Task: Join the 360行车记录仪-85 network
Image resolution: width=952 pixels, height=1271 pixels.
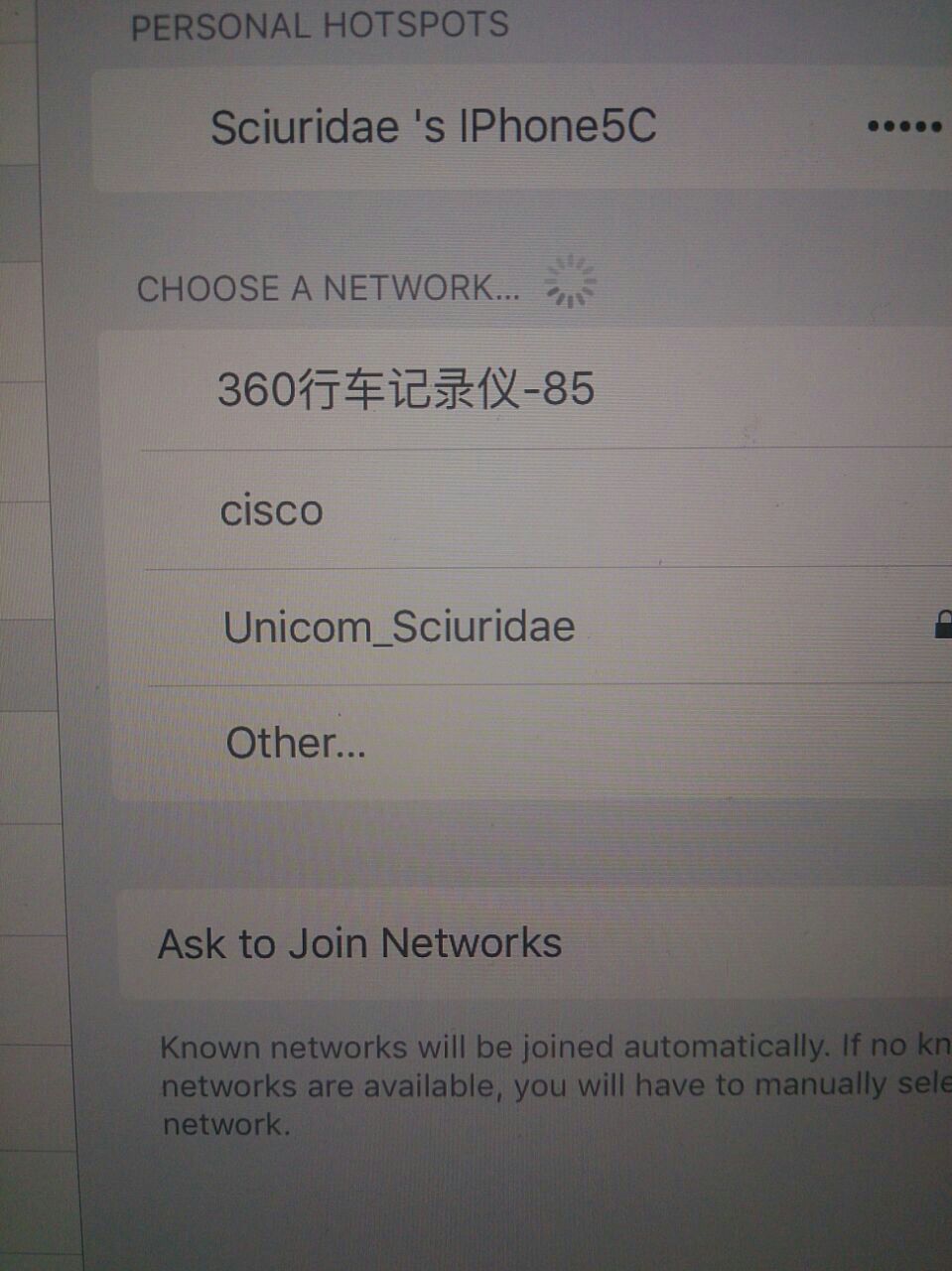Action: click(405, 388)
